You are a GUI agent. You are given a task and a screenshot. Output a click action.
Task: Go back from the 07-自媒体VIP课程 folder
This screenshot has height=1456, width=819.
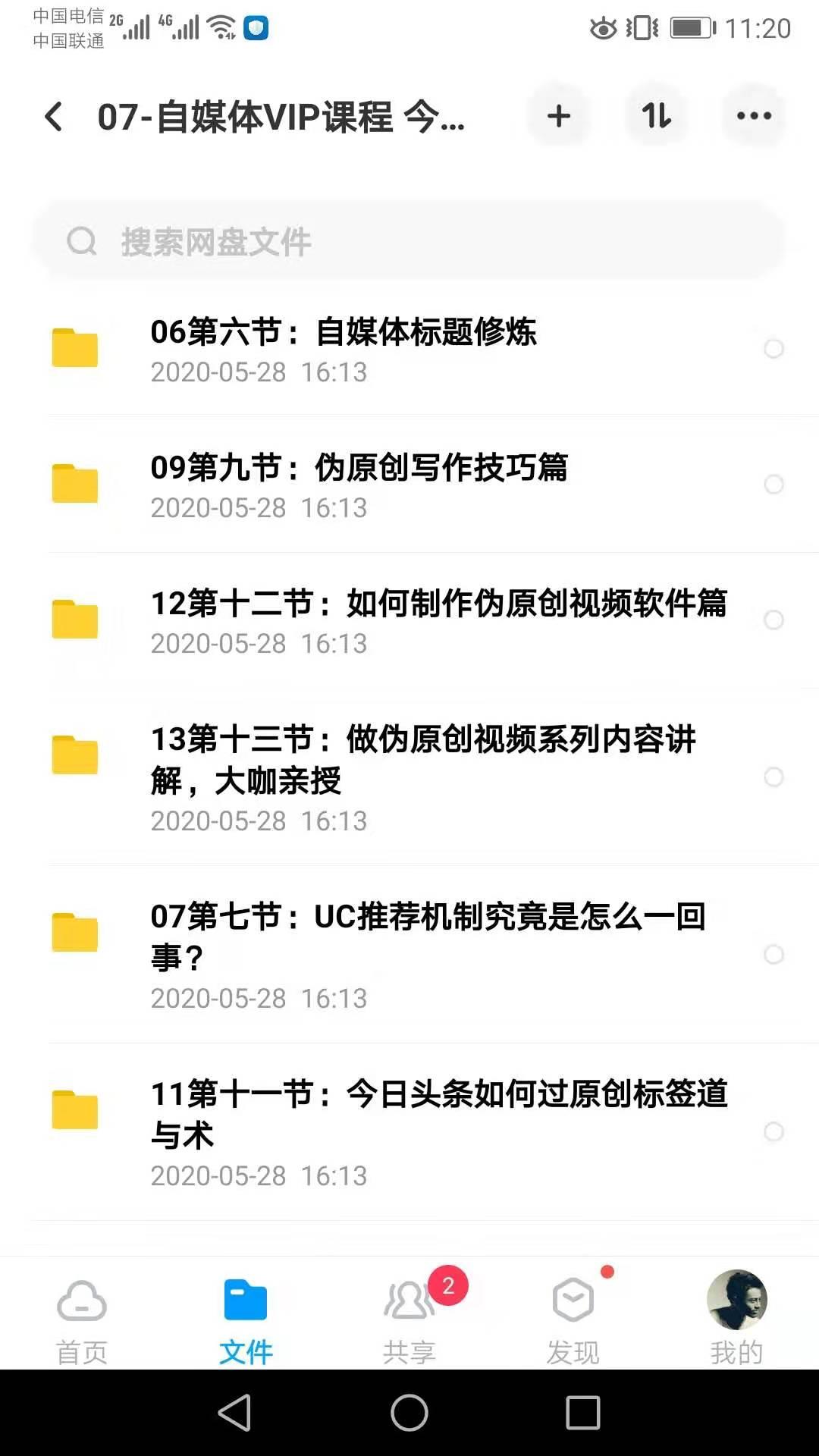point(54,117)
